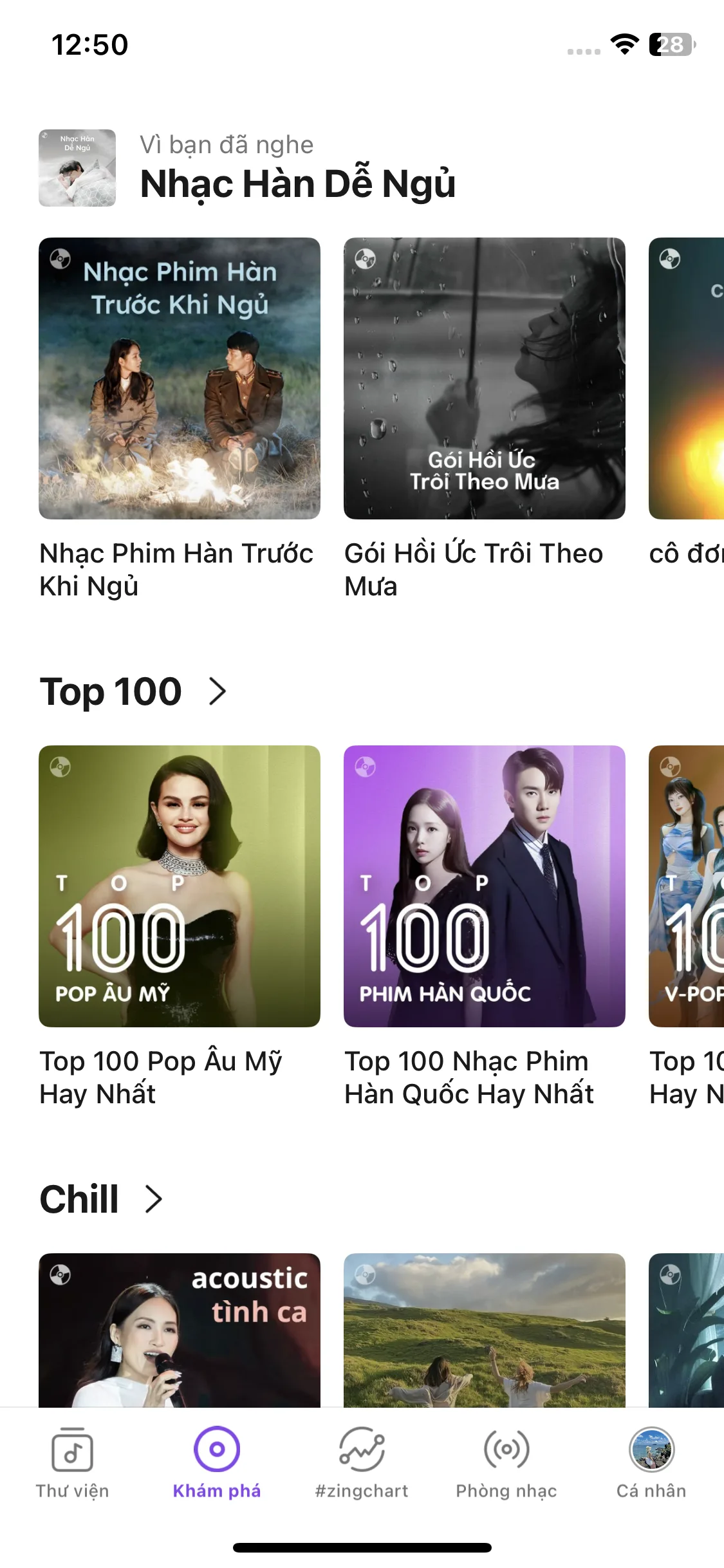The width and height of the screenshot is (724, 1568).
Task: Open Nhạc Phim Hàn Trước Khi Ngủ playlist
Action: (x=180, y=378)
